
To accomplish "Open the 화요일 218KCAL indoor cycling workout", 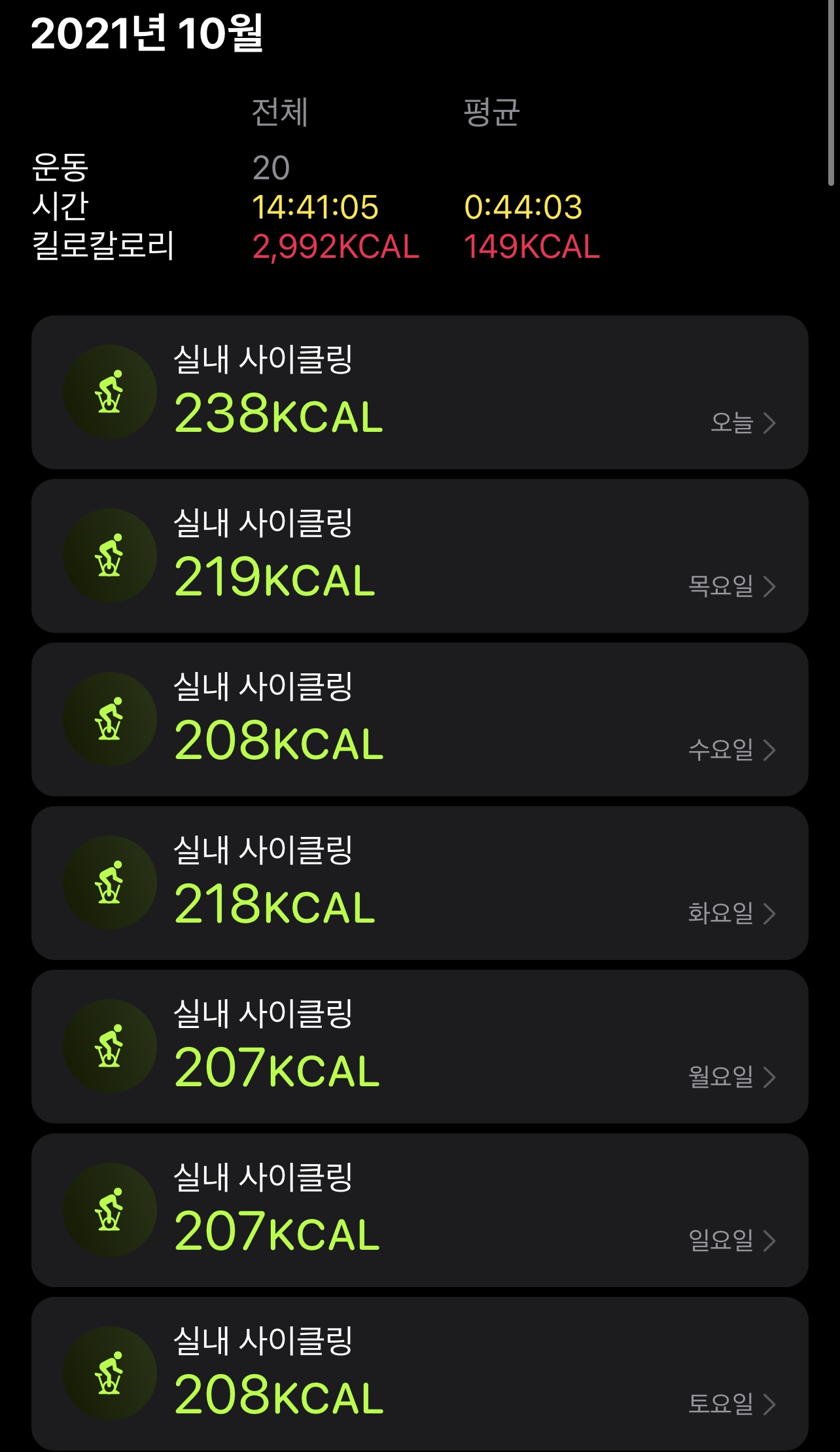I will (x=420, y=883).
